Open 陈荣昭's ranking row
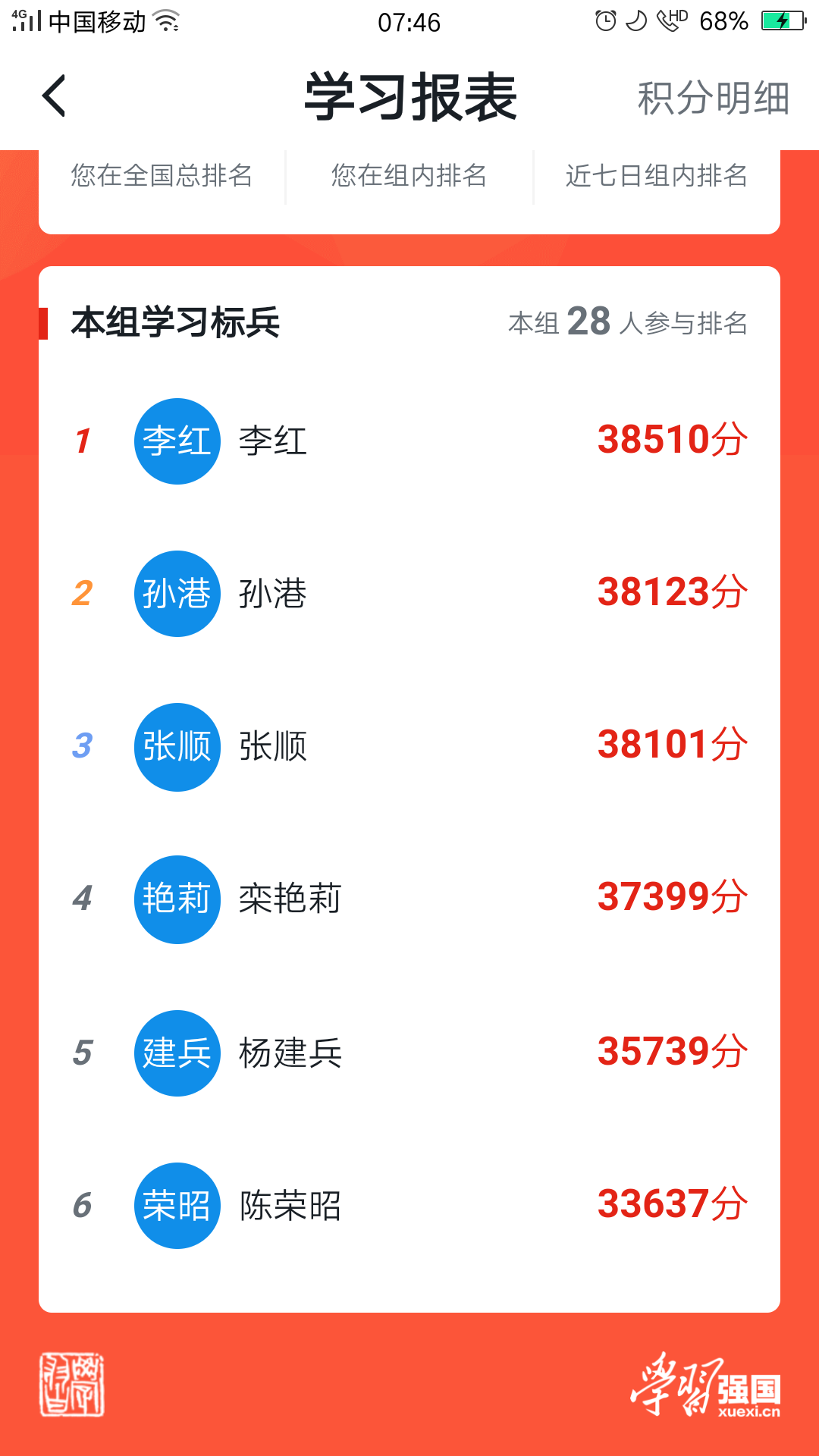819x1456 pixels. [x=409, y=1205]
